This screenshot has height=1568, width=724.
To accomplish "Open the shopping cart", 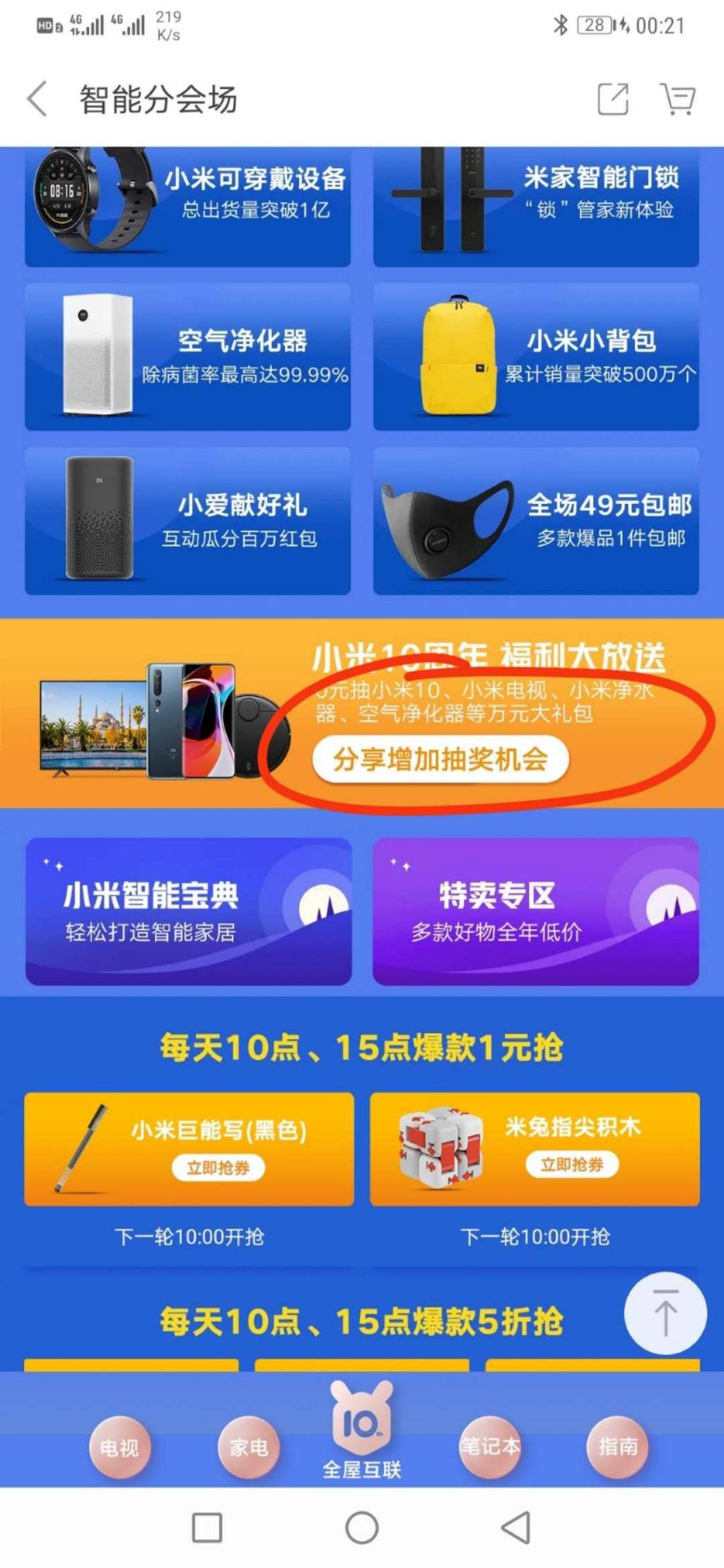I will pyautogui.click(x=677, y=98).
